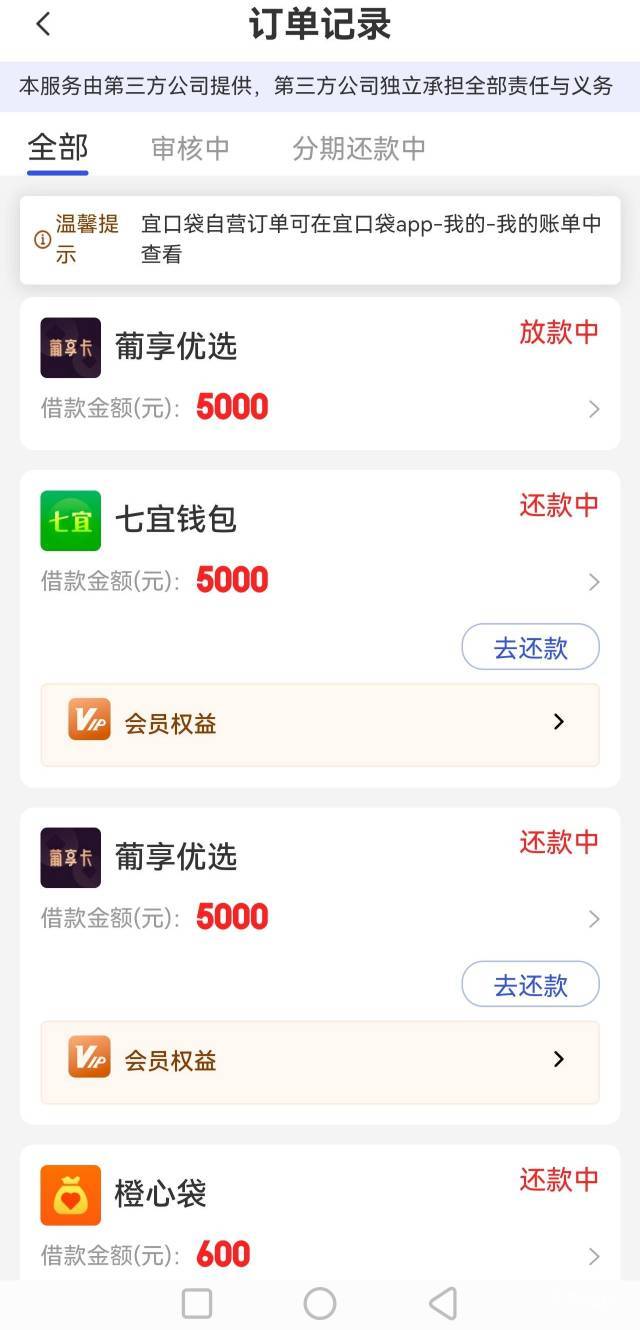Tap 去还款 on the 还款中 葡享优选 order
The height and width of the screenshot is (1330, 640).
pyautogui.click(x=530, y=985)
